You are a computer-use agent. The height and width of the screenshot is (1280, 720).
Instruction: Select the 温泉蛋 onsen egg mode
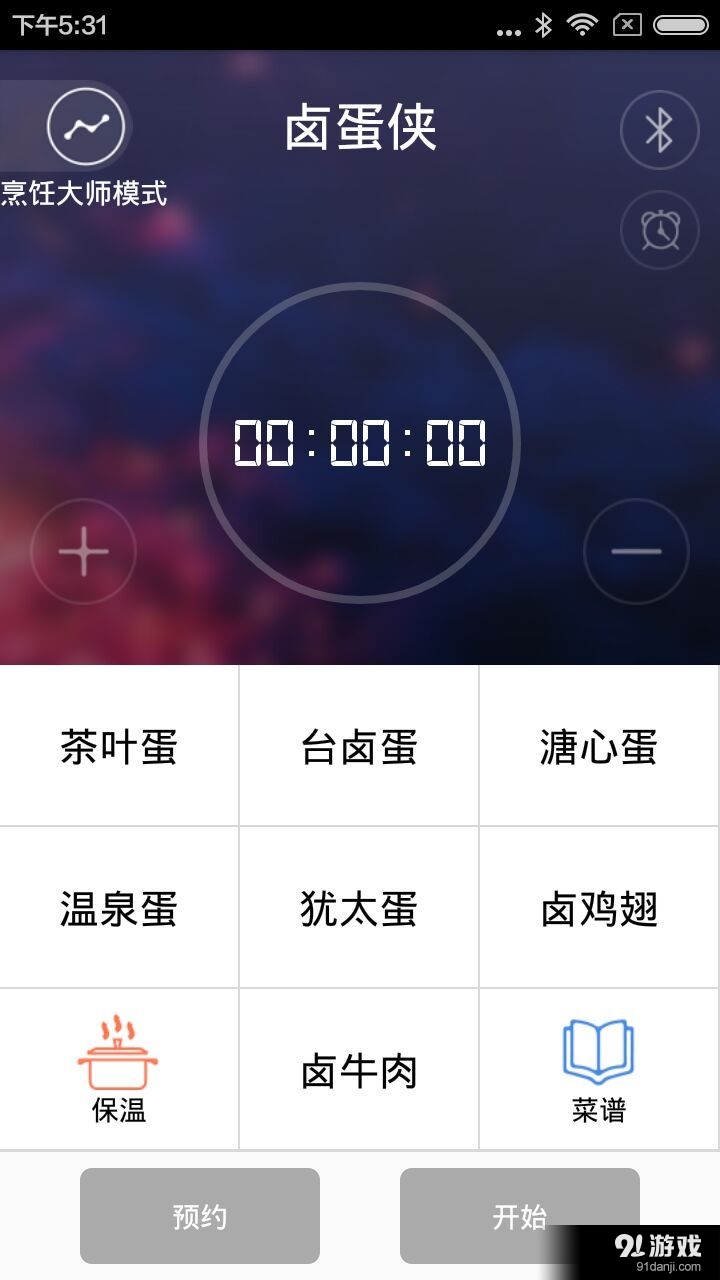tap(119, 908)
